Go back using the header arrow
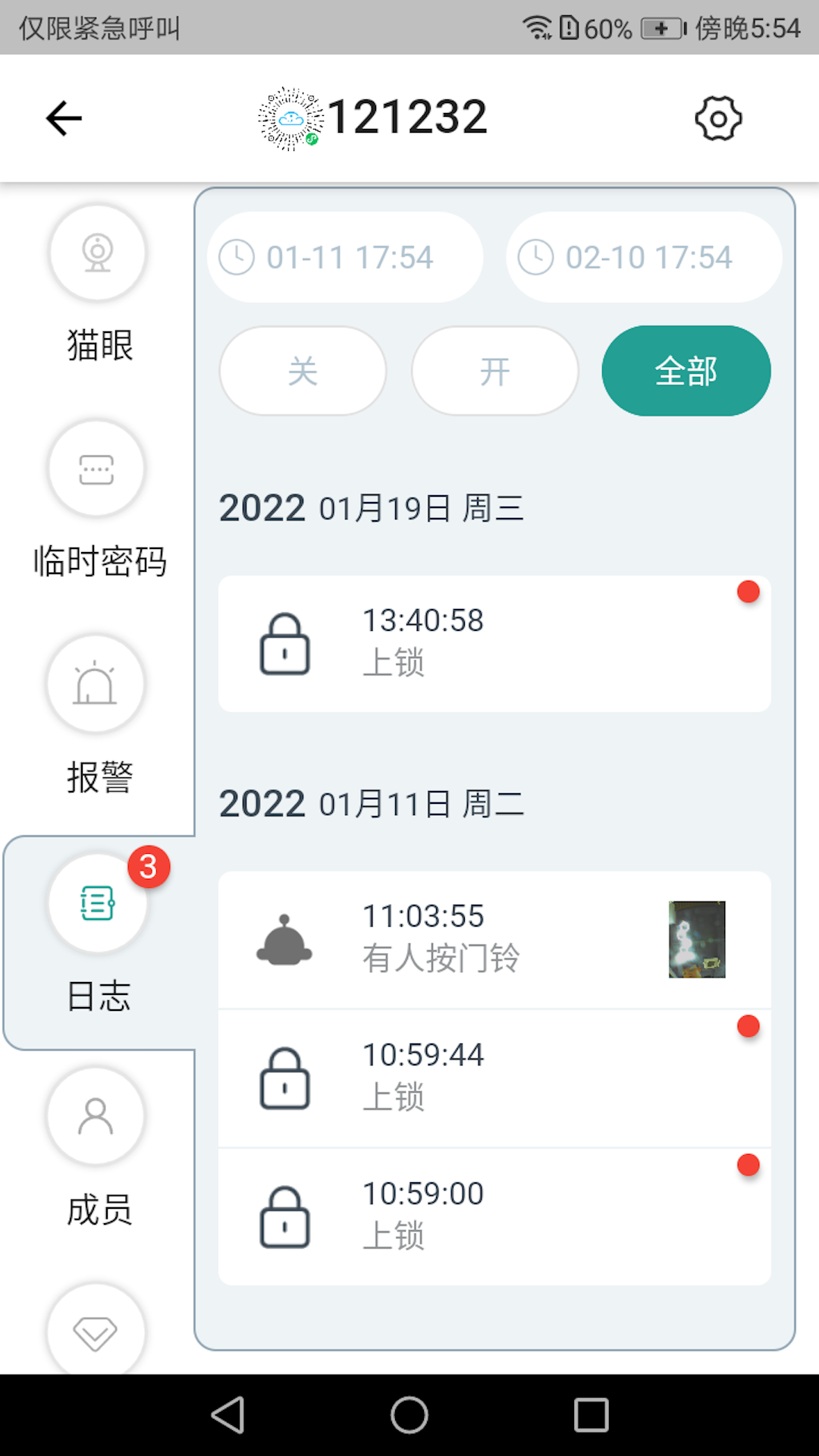Viewport: 819px width, 1456px height. [64, 118]
